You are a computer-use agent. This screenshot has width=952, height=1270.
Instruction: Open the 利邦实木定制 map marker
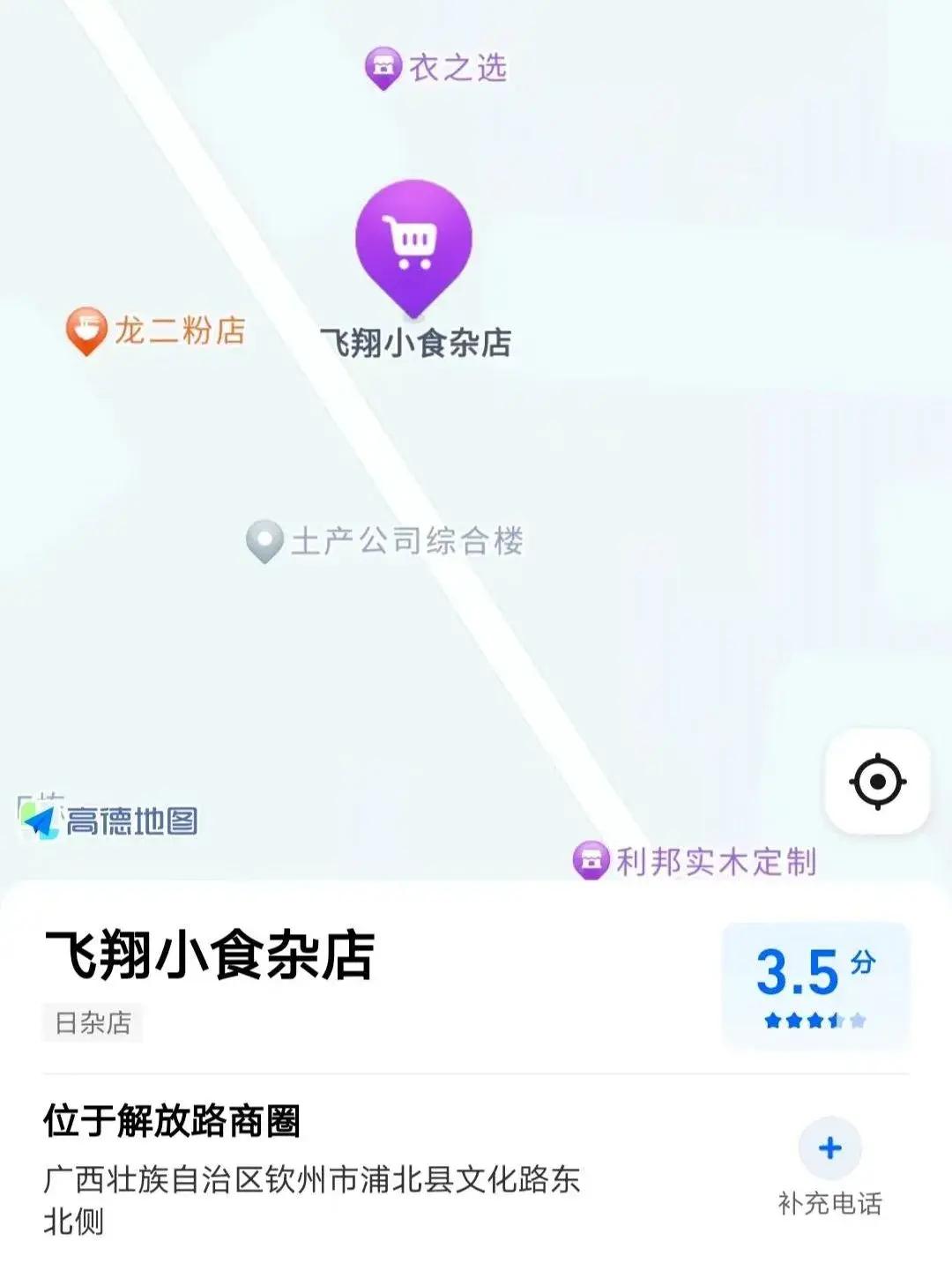point(591,860)
